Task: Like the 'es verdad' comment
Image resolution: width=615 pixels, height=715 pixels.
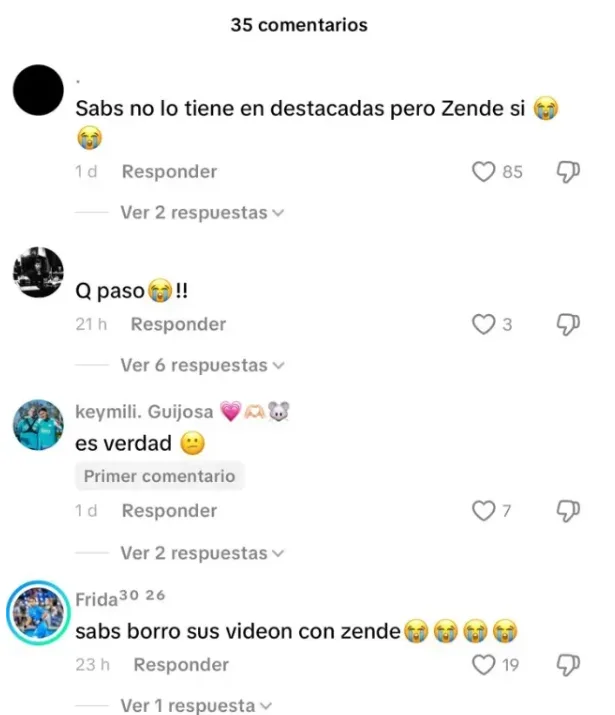Action: pos(484,511)
